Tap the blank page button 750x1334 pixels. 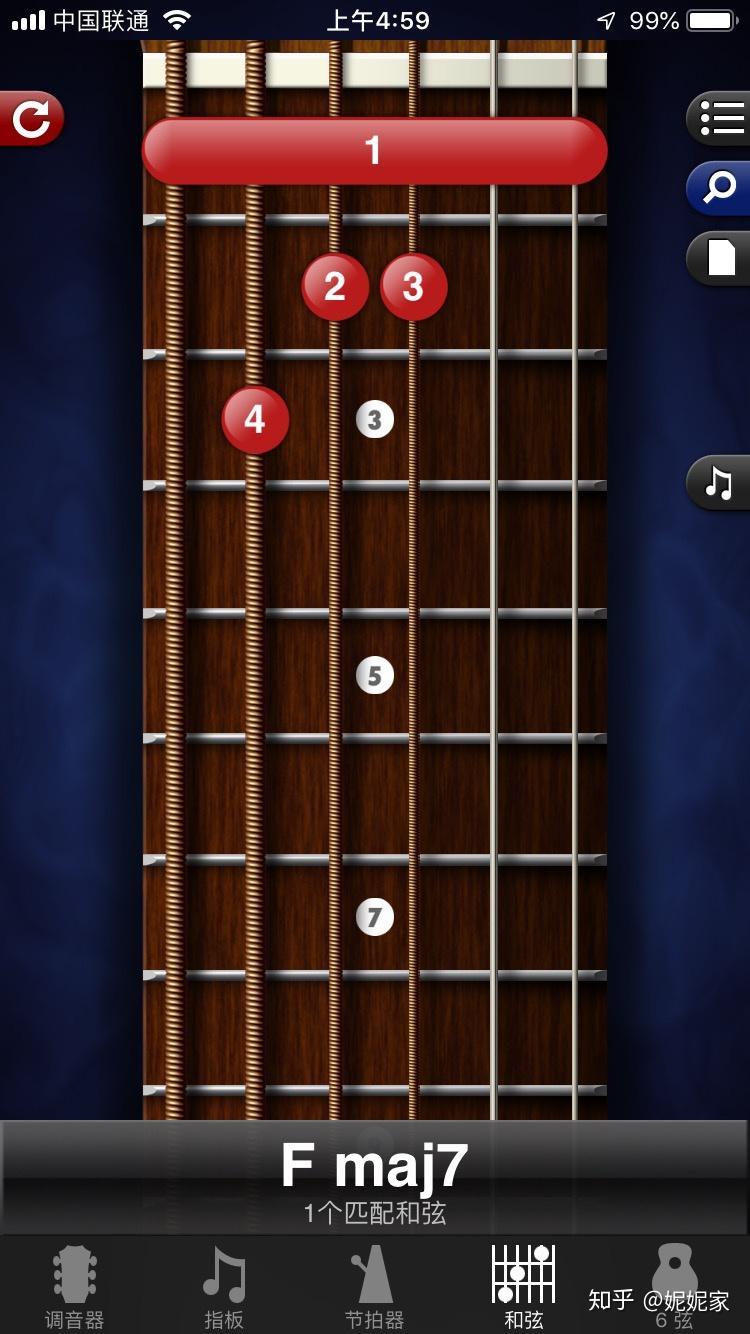719,258
